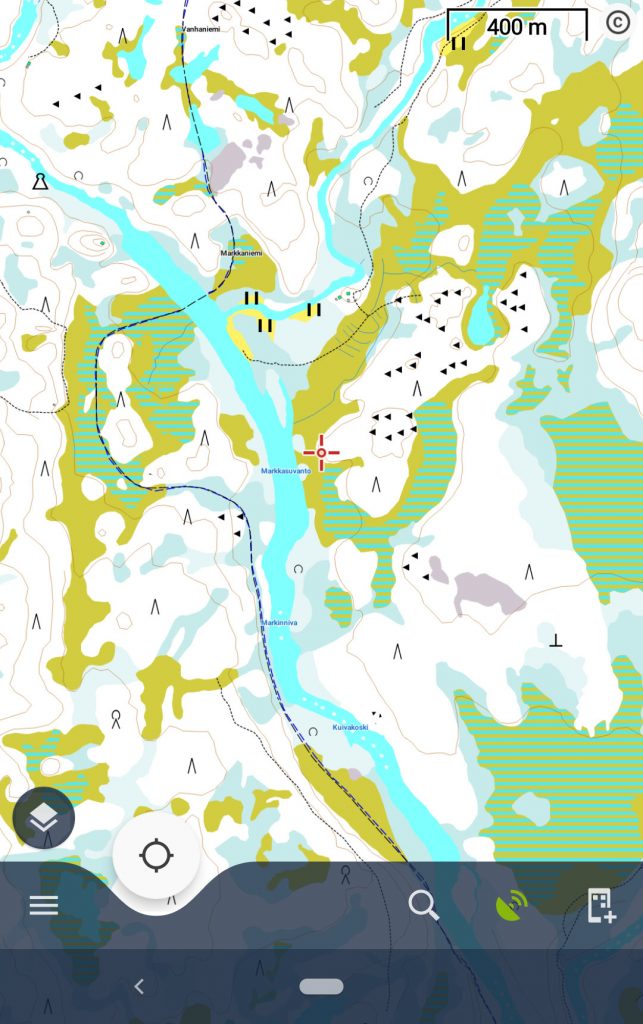643x1024 pixels.
Task: Center map on my current location
Action: (156, 856)
